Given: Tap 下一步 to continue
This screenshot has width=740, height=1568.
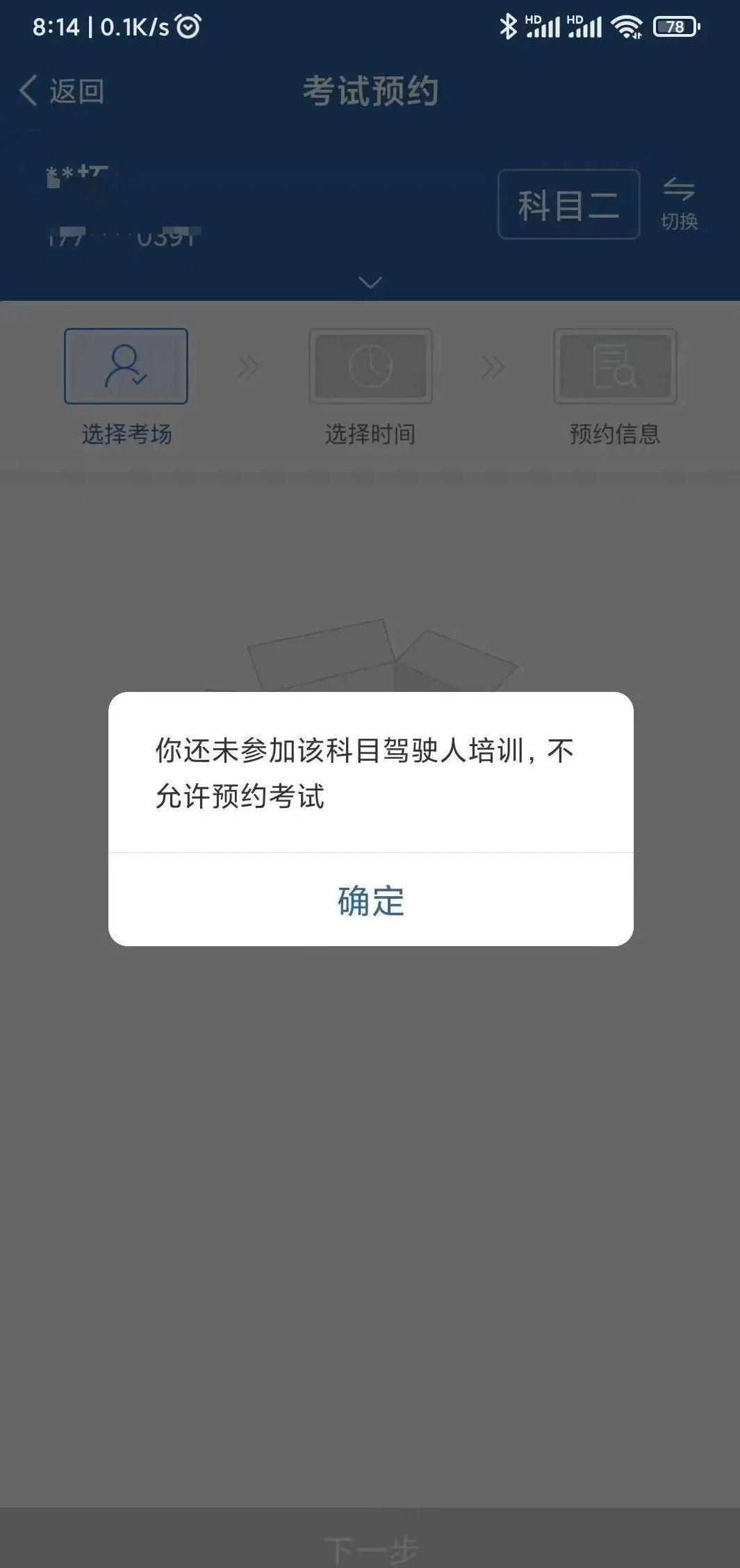Looking at the screenshot, I should tap(370, 1548).
